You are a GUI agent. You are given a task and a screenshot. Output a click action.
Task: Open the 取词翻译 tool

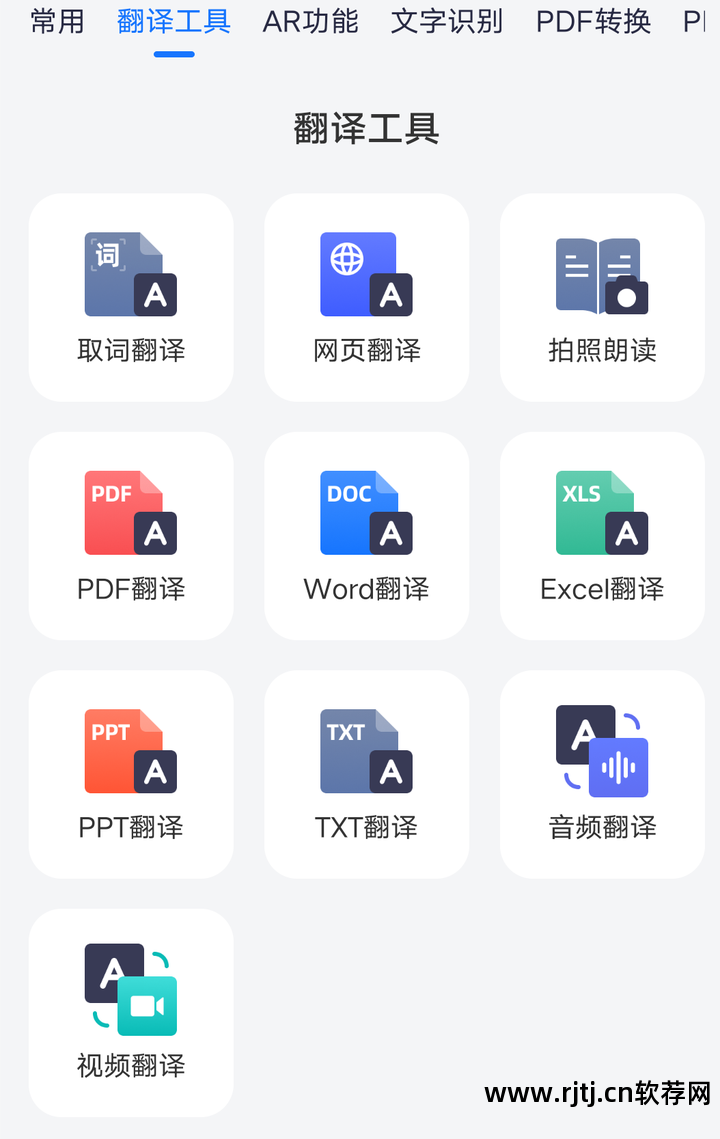click(x=131, y=297)
